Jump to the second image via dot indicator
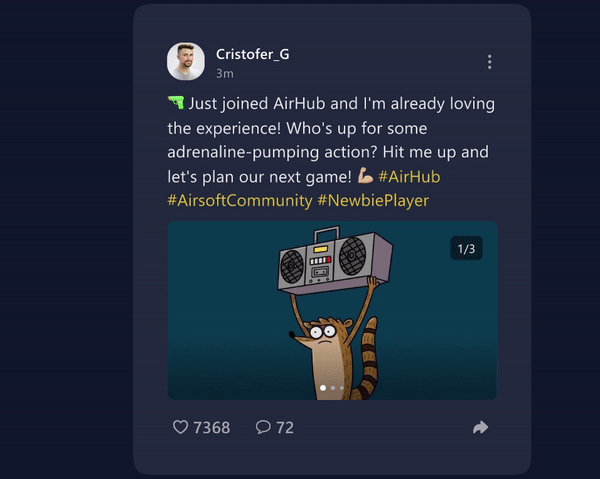The width and height of the screenshot is (600, 479). point(332,387)
